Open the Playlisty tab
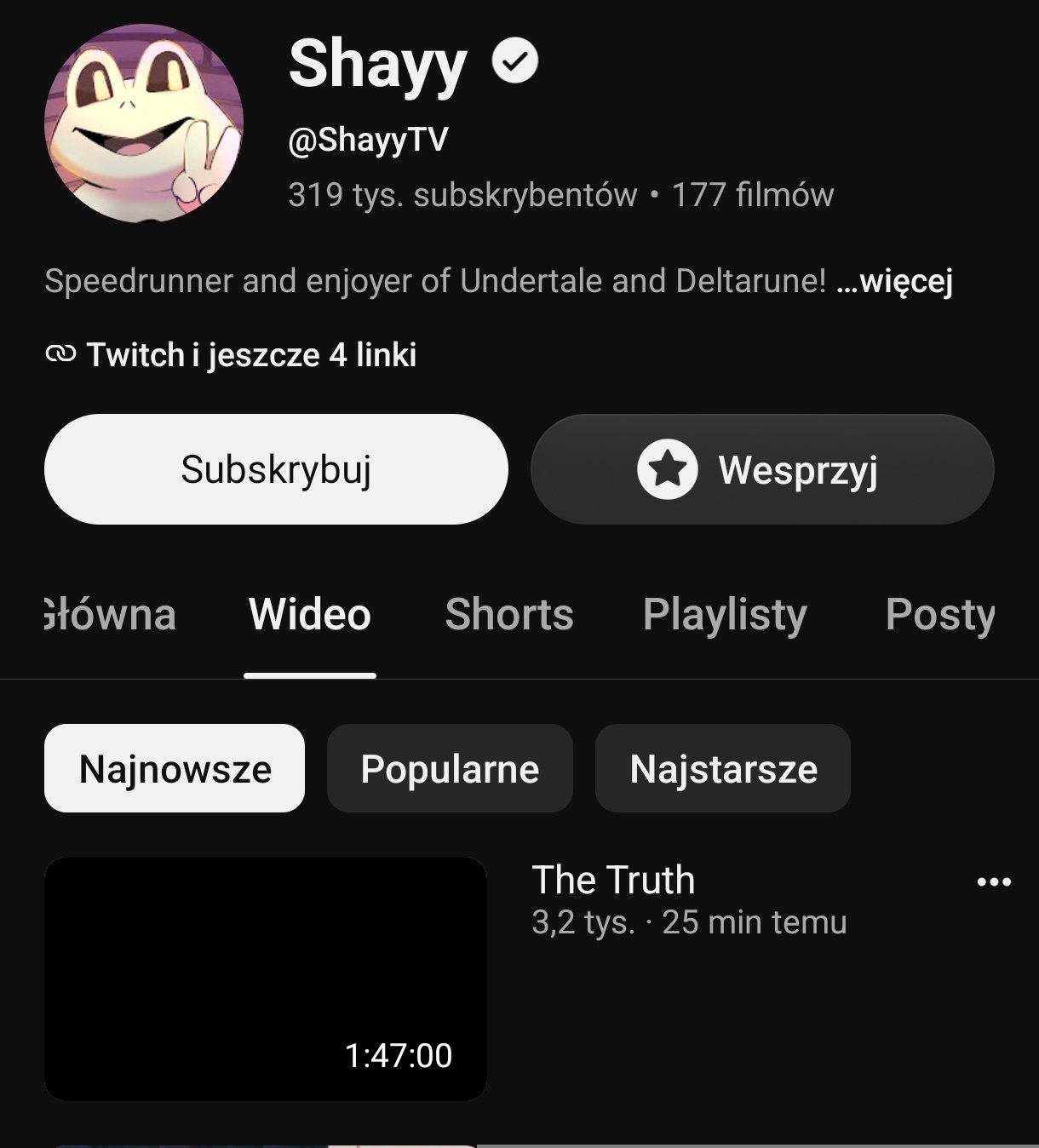Viewport: 1039px width, 1148px height. [725, 614]
